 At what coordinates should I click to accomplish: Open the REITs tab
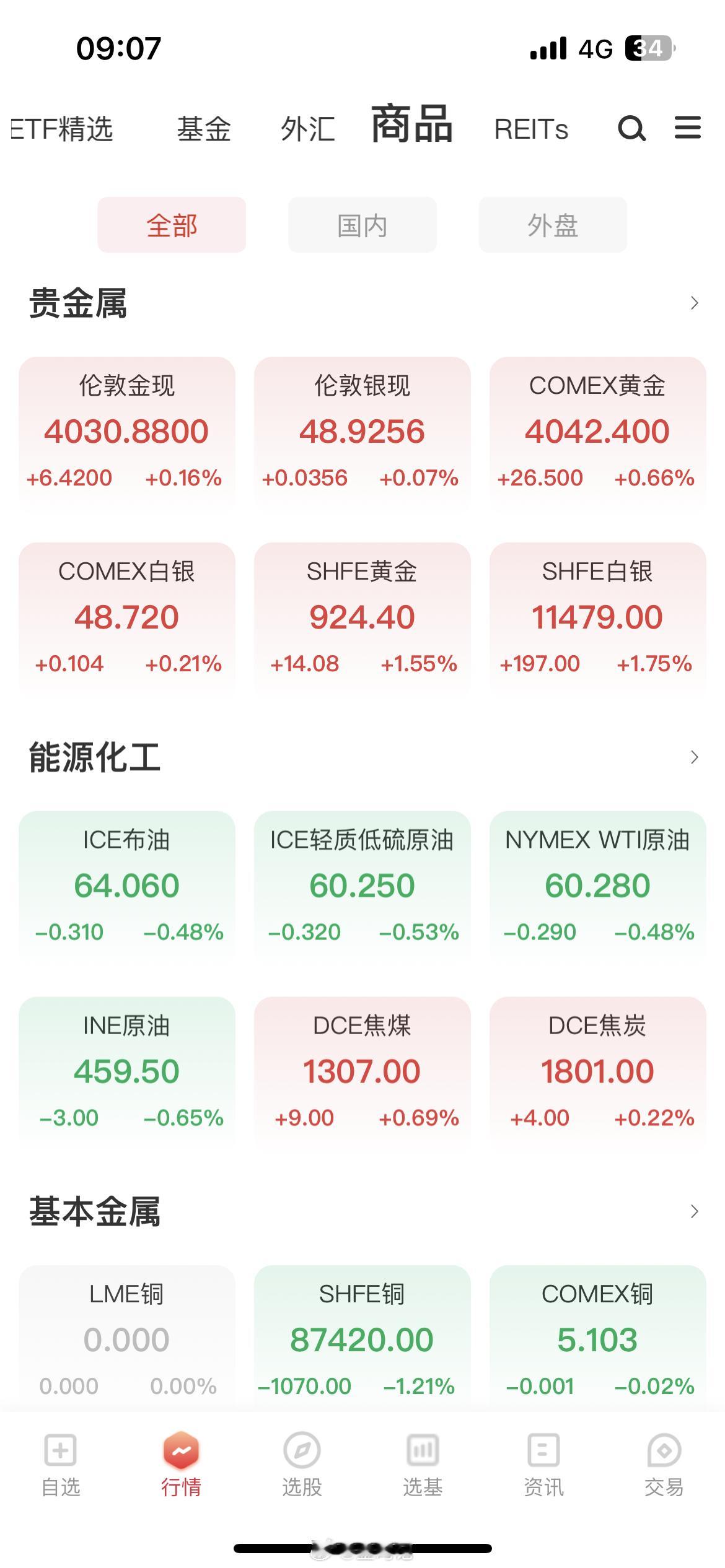pyautogui.click(x=532, y=128)
